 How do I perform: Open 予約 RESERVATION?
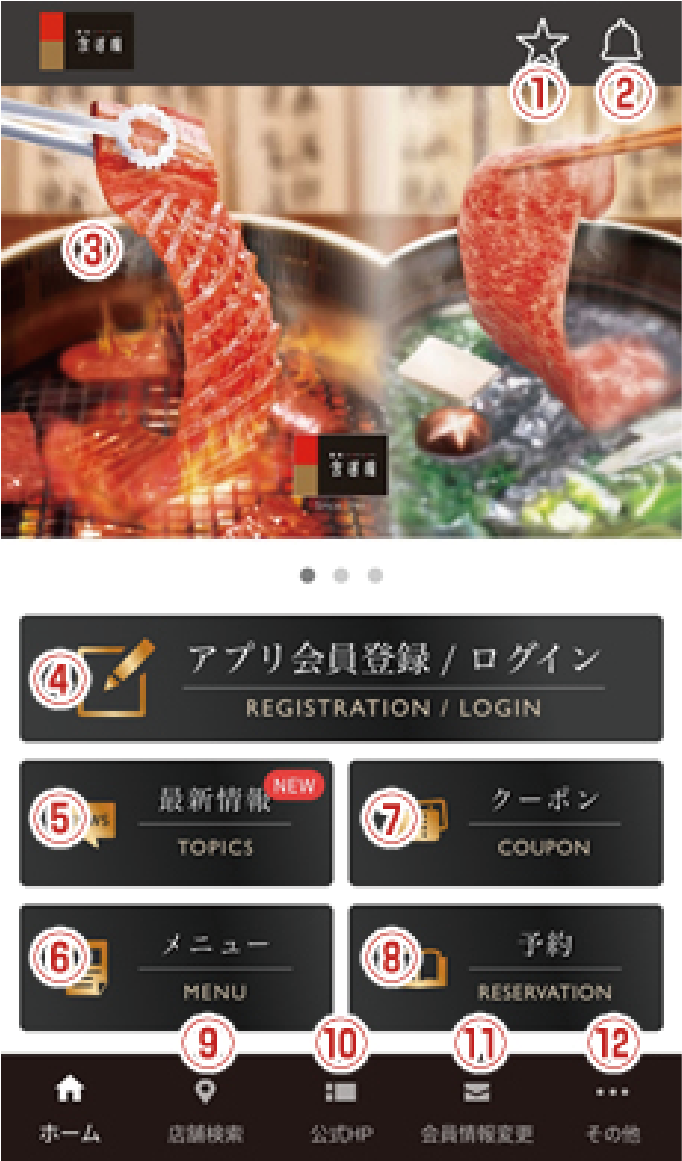(505, 967)
